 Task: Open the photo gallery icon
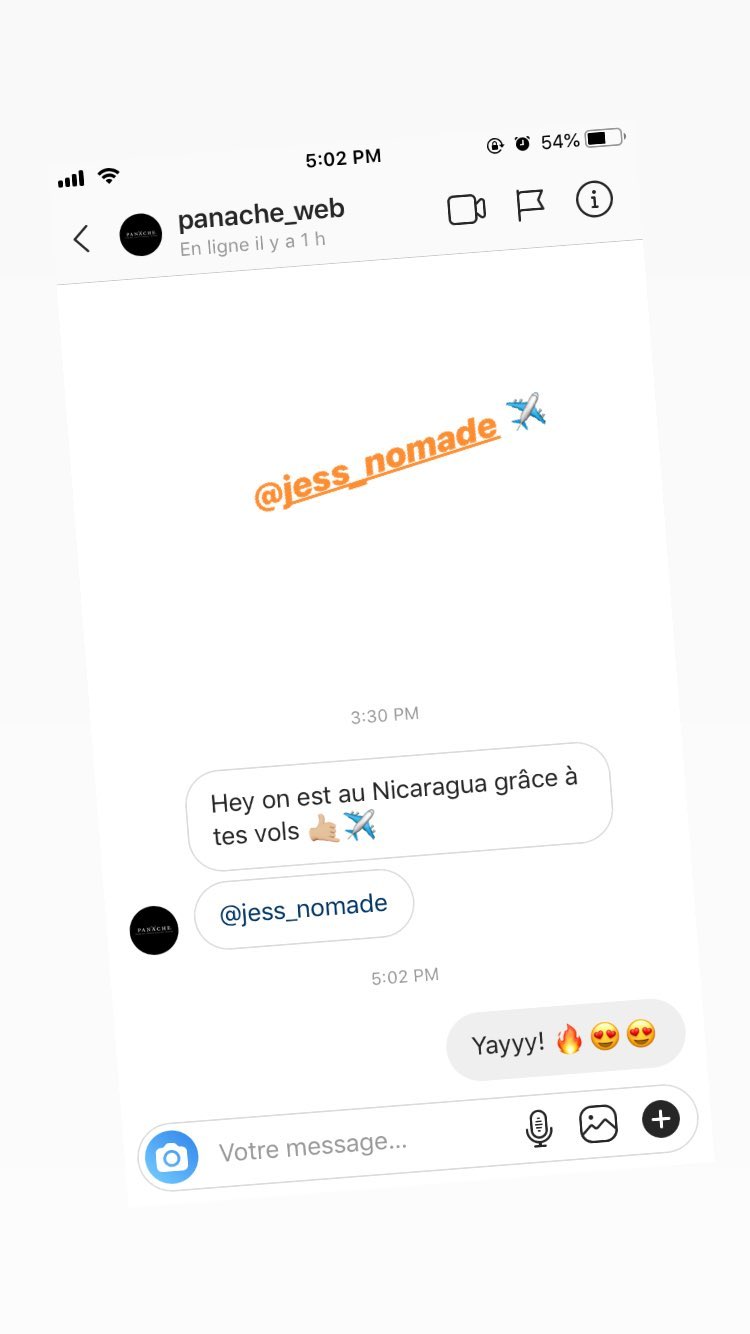click(598, 1122)
